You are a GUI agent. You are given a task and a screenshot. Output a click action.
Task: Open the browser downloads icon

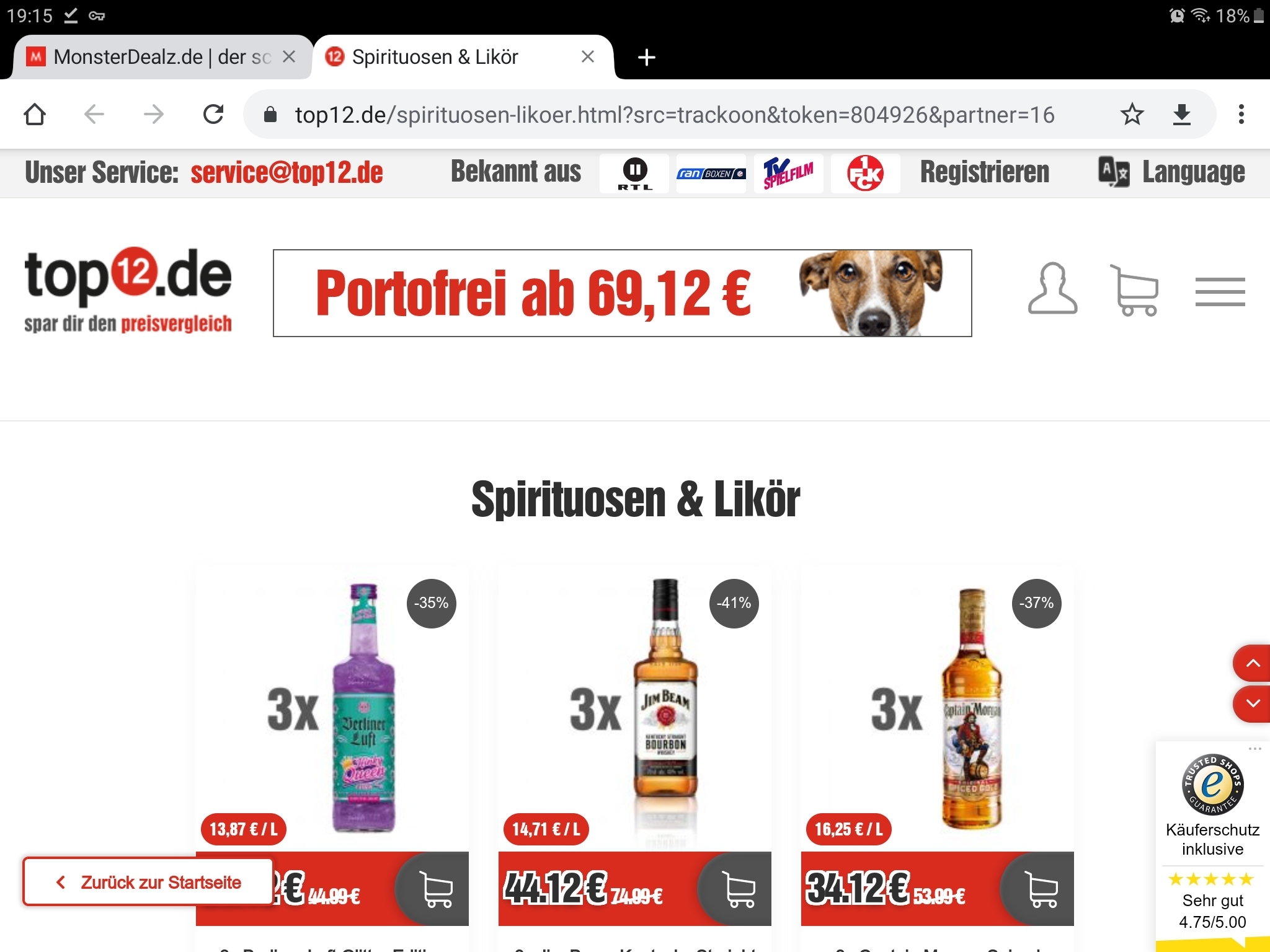[1182, 114]
